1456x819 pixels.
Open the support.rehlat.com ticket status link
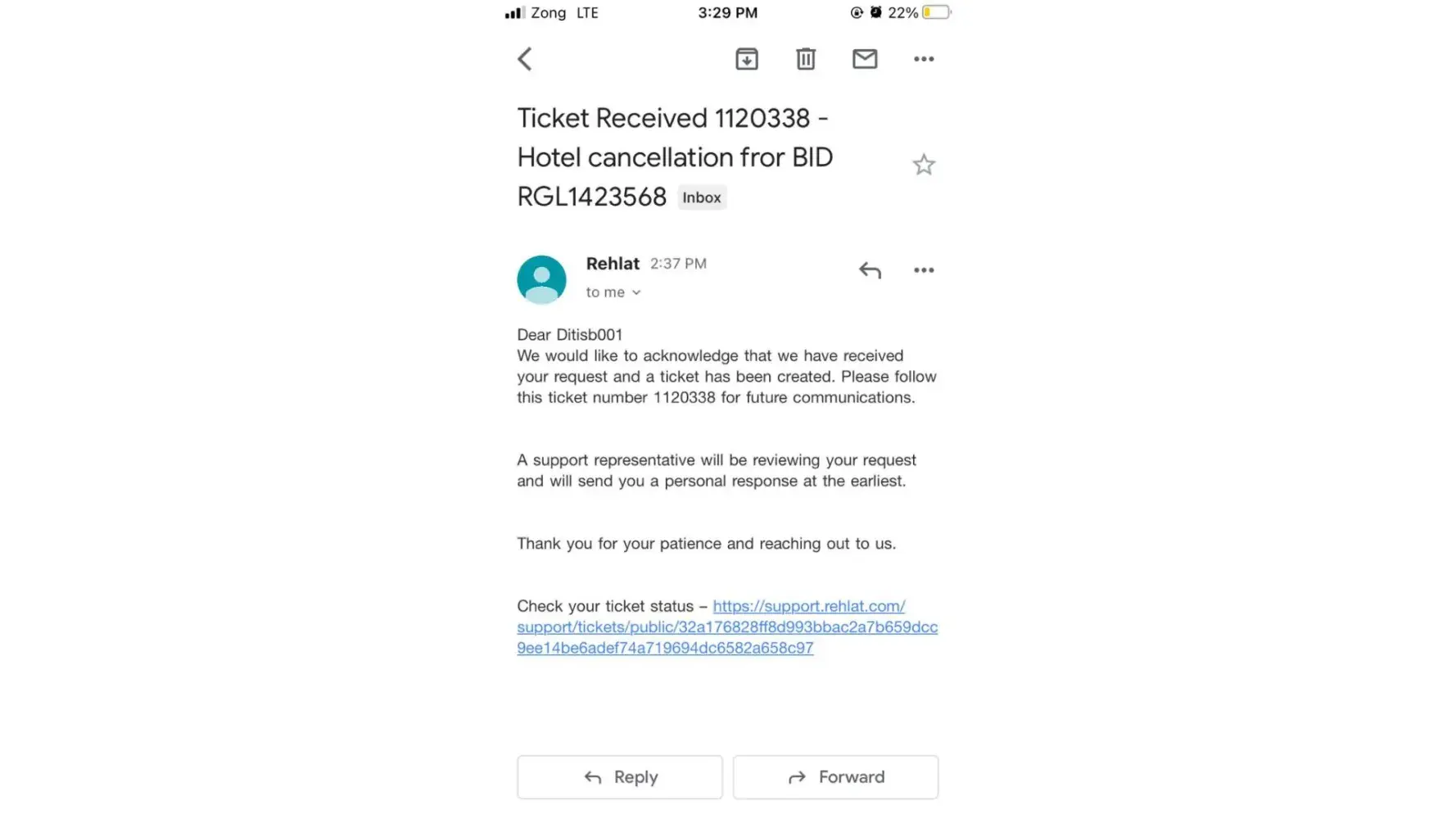(x=726, y=627)
